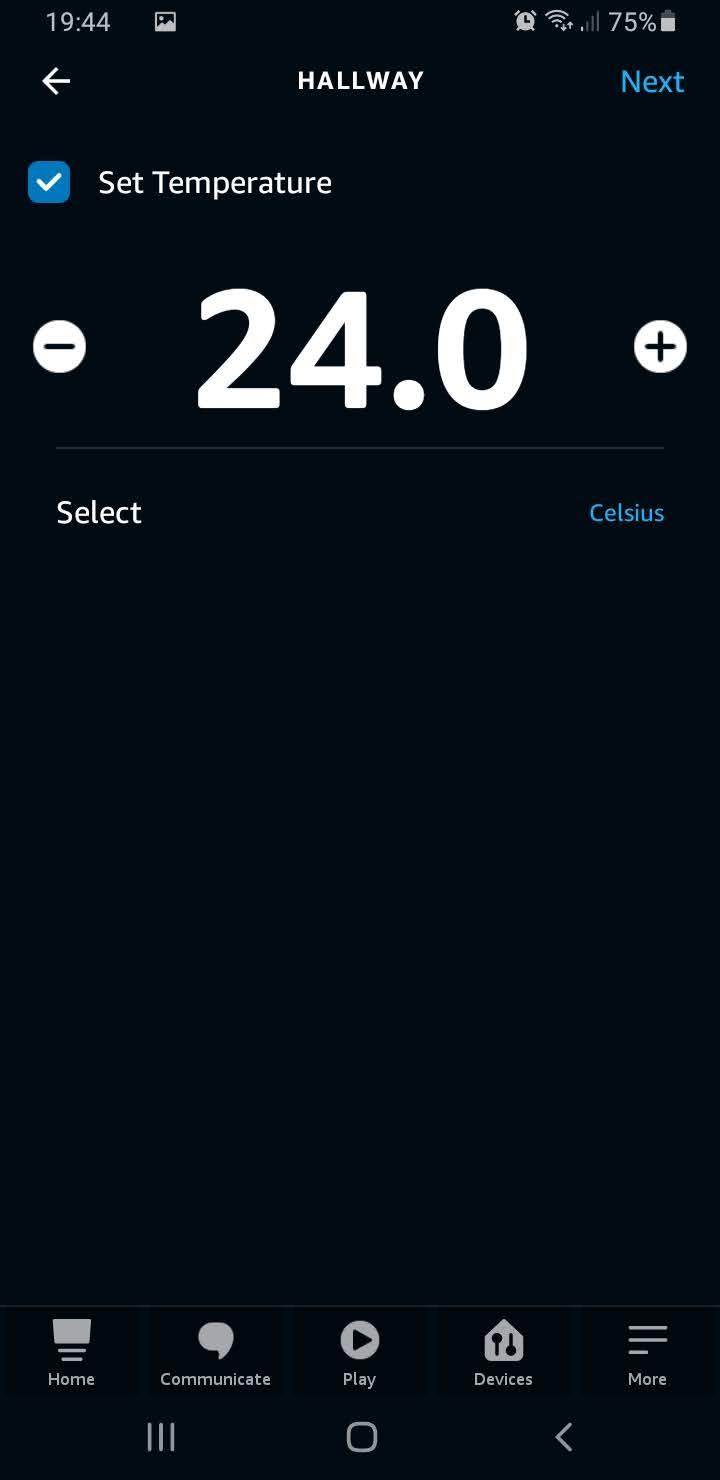The image size is (720, 1480).
Task: Tap Select to choose temperature unit
Action: [98, 512]
